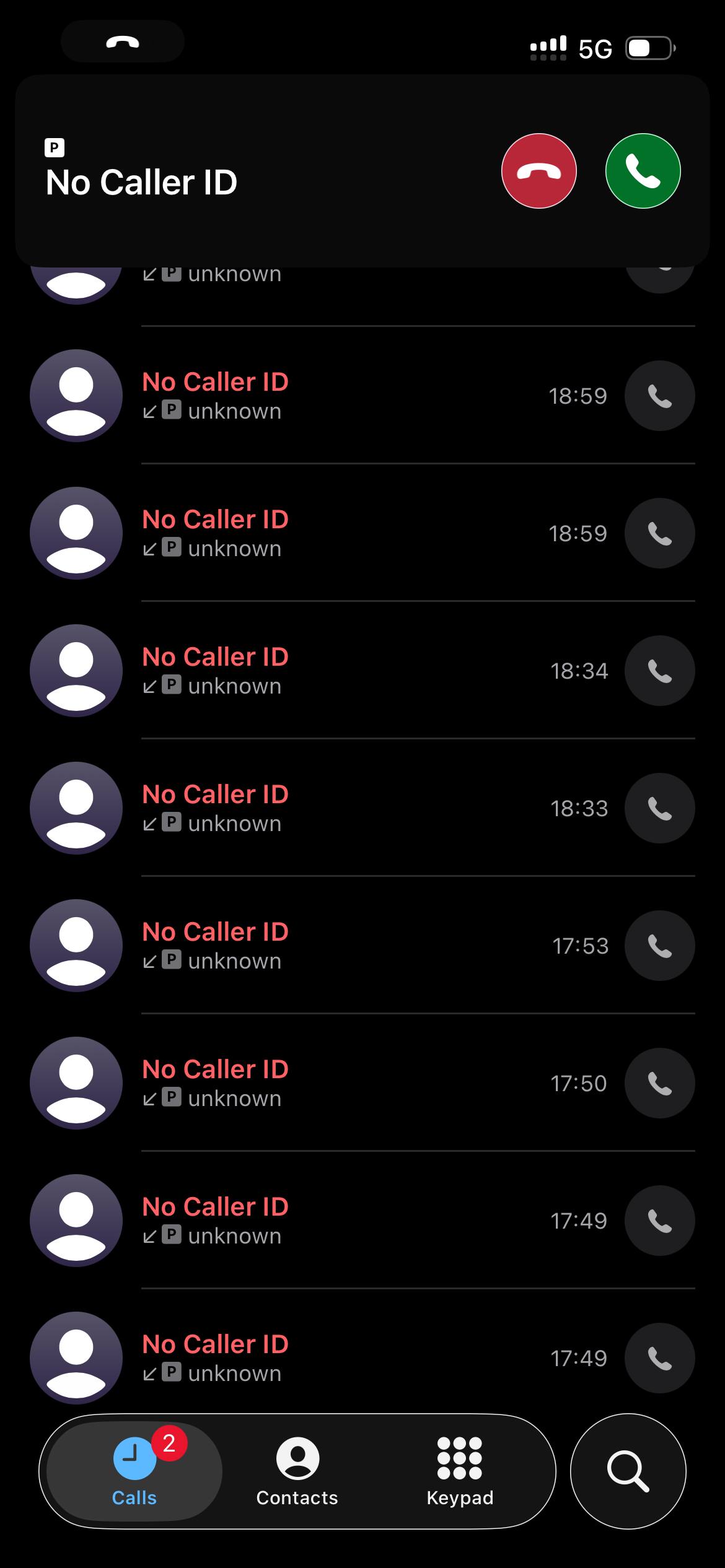Call the number from the 17:53 entry
Screen dimensions: 725x1568
point(659,946)
